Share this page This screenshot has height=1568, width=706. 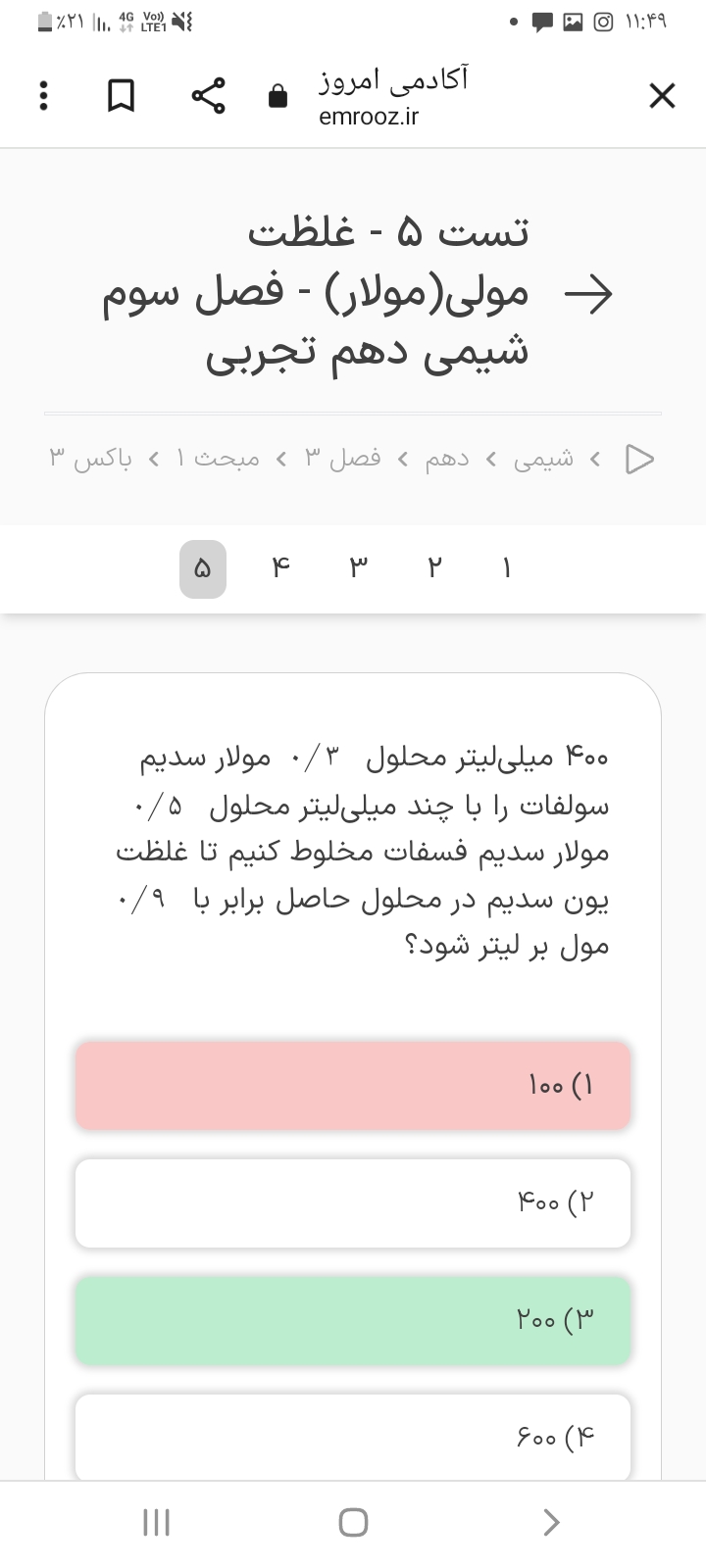208,96
